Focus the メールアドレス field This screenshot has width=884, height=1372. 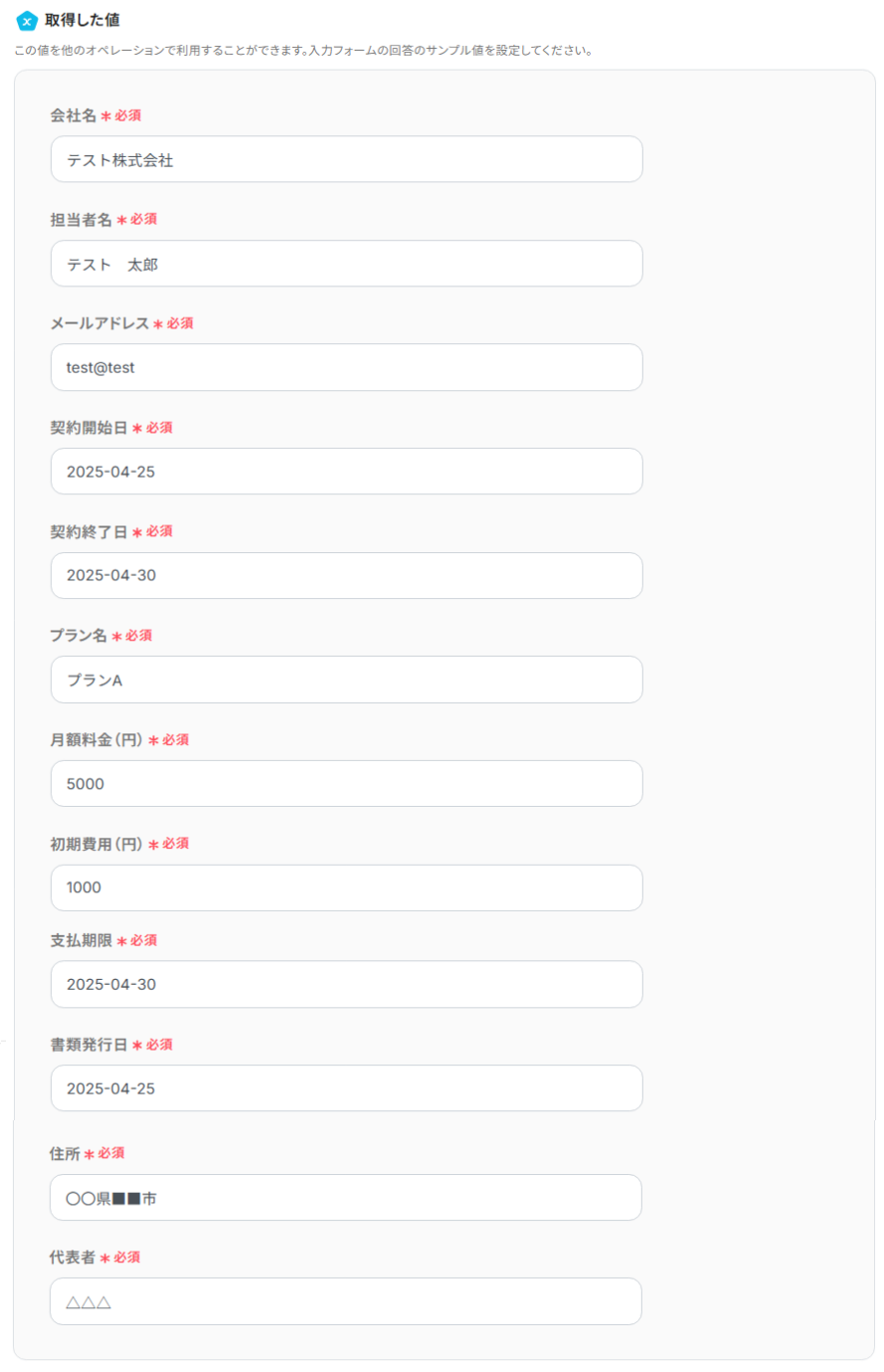[346, 367]
